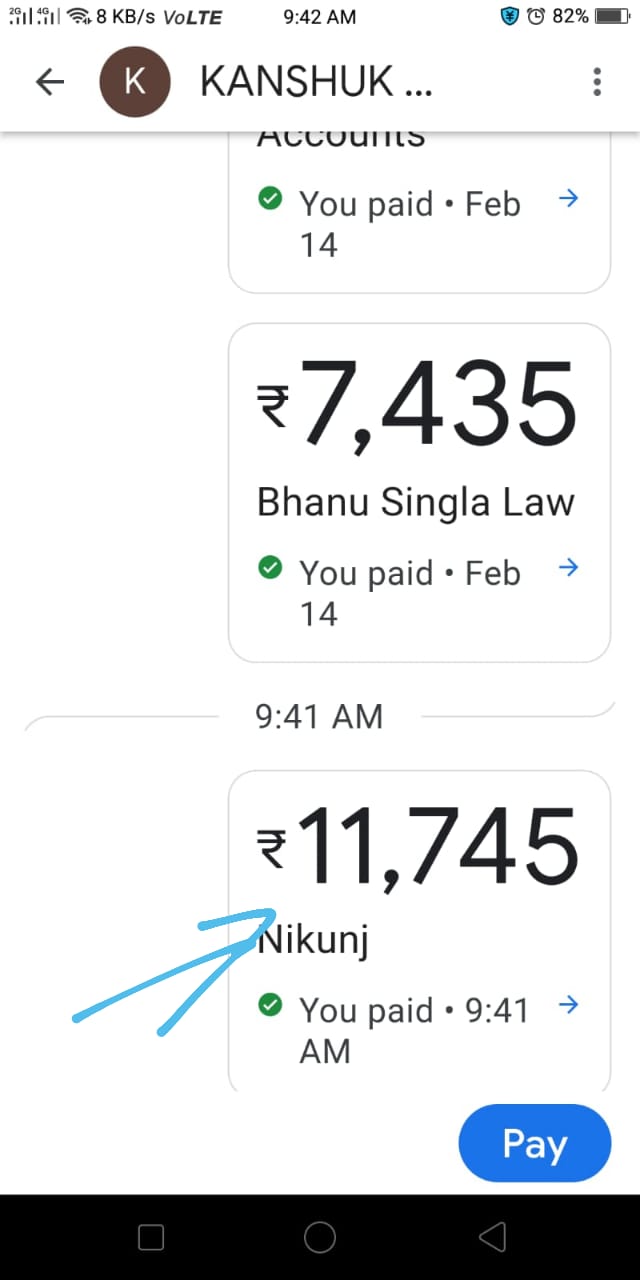
Task: Open the ₹7,435 Bhanu Singla Law payment
Action: 419,492
